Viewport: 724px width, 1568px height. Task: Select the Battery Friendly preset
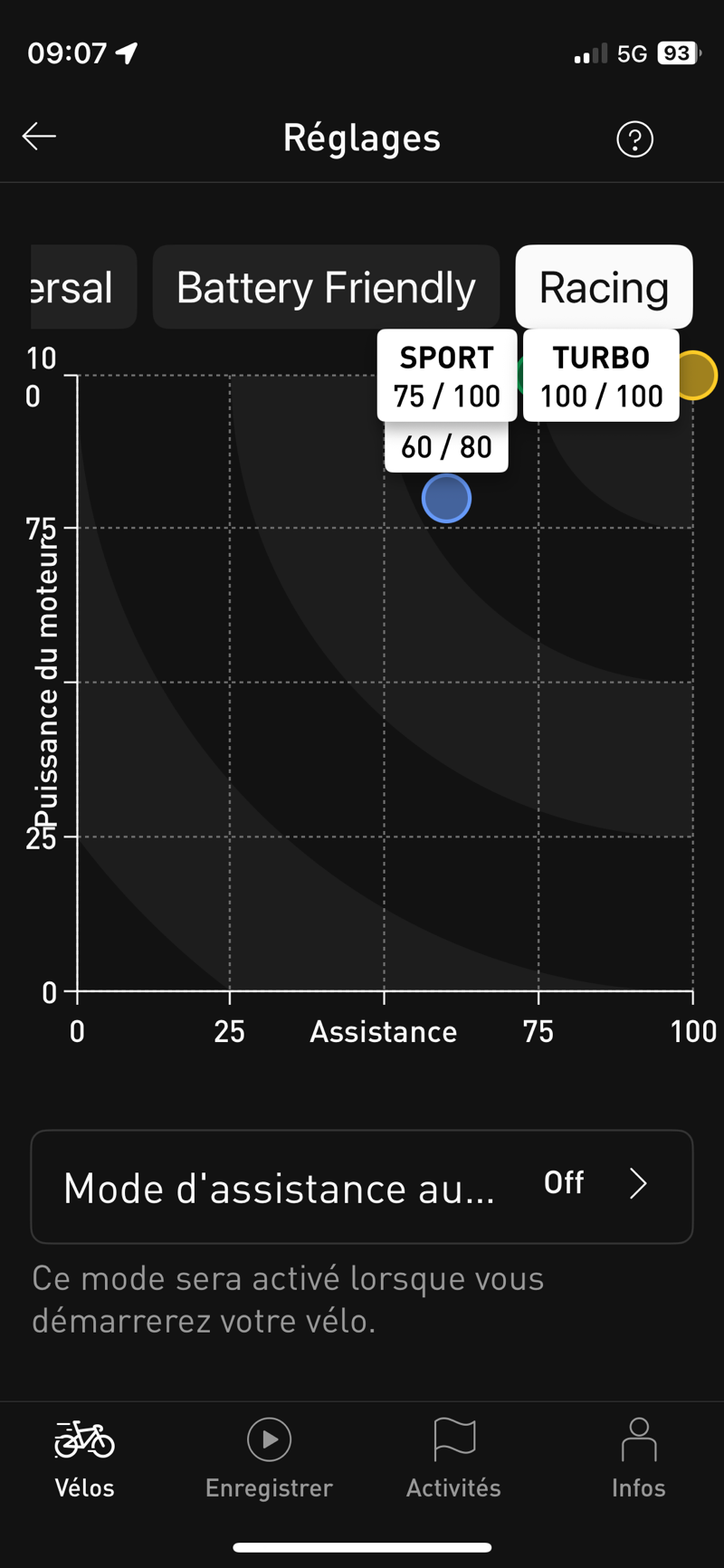(x=326, y=288)
